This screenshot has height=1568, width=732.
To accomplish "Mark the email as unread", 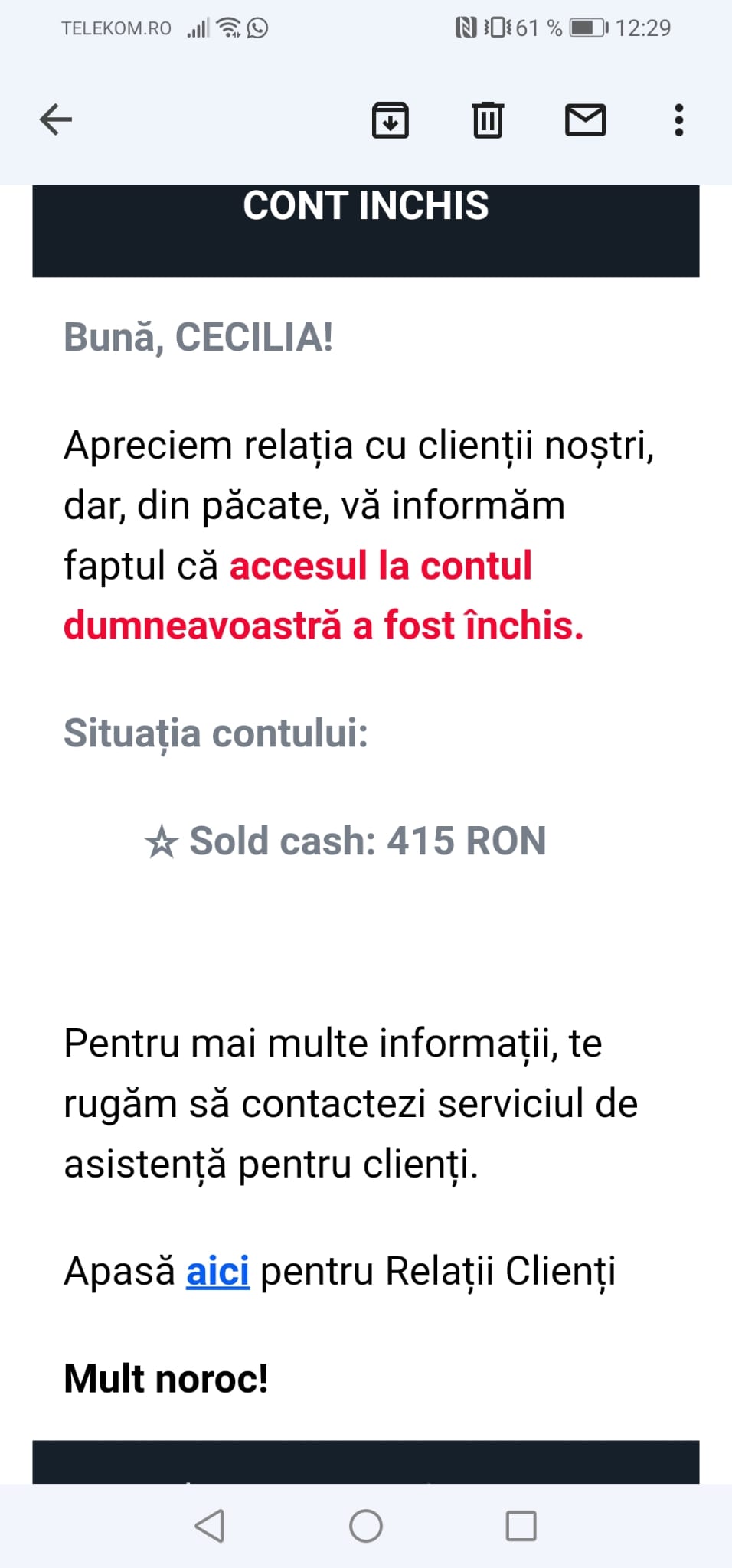I will (x=586, y=119).
